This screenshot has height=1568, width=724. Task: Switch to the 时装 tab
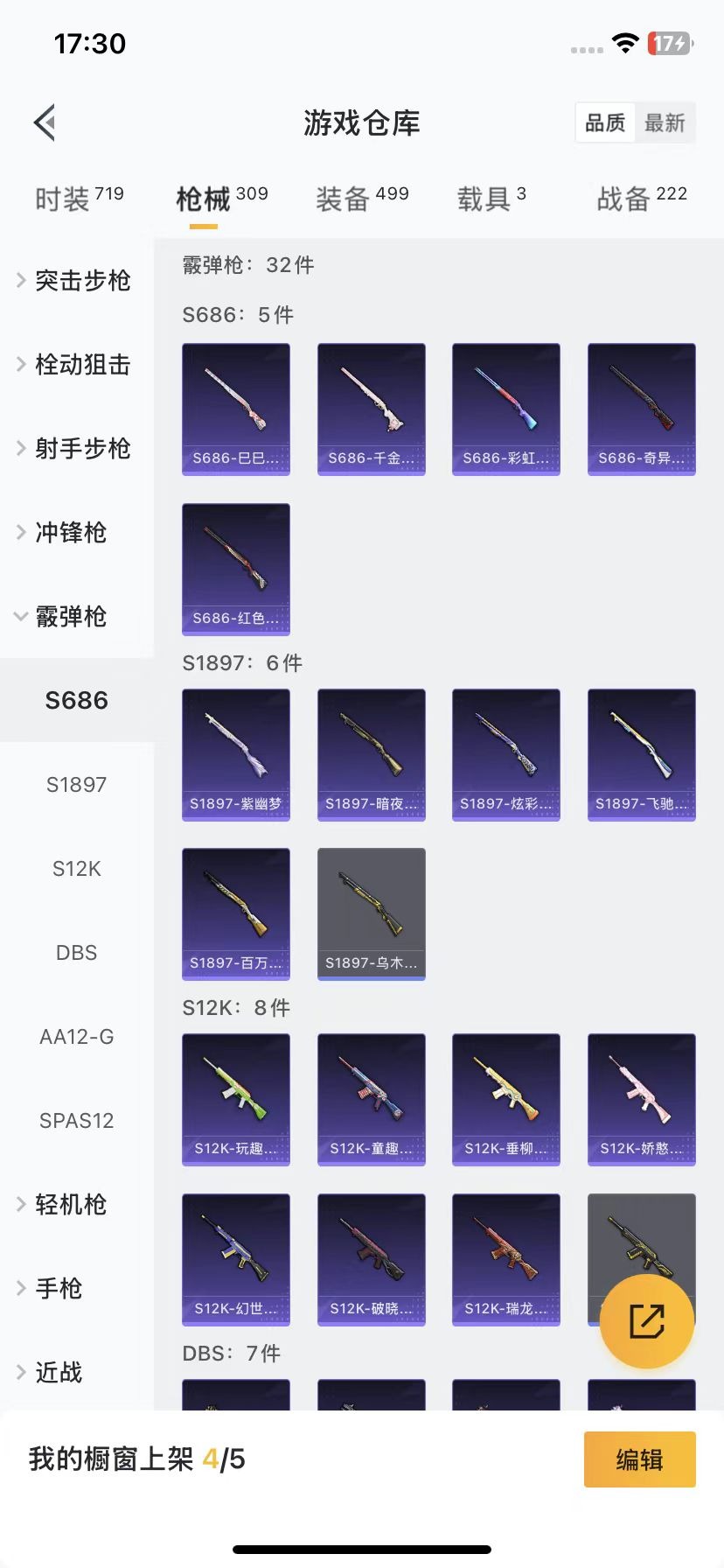pos(79,199)
